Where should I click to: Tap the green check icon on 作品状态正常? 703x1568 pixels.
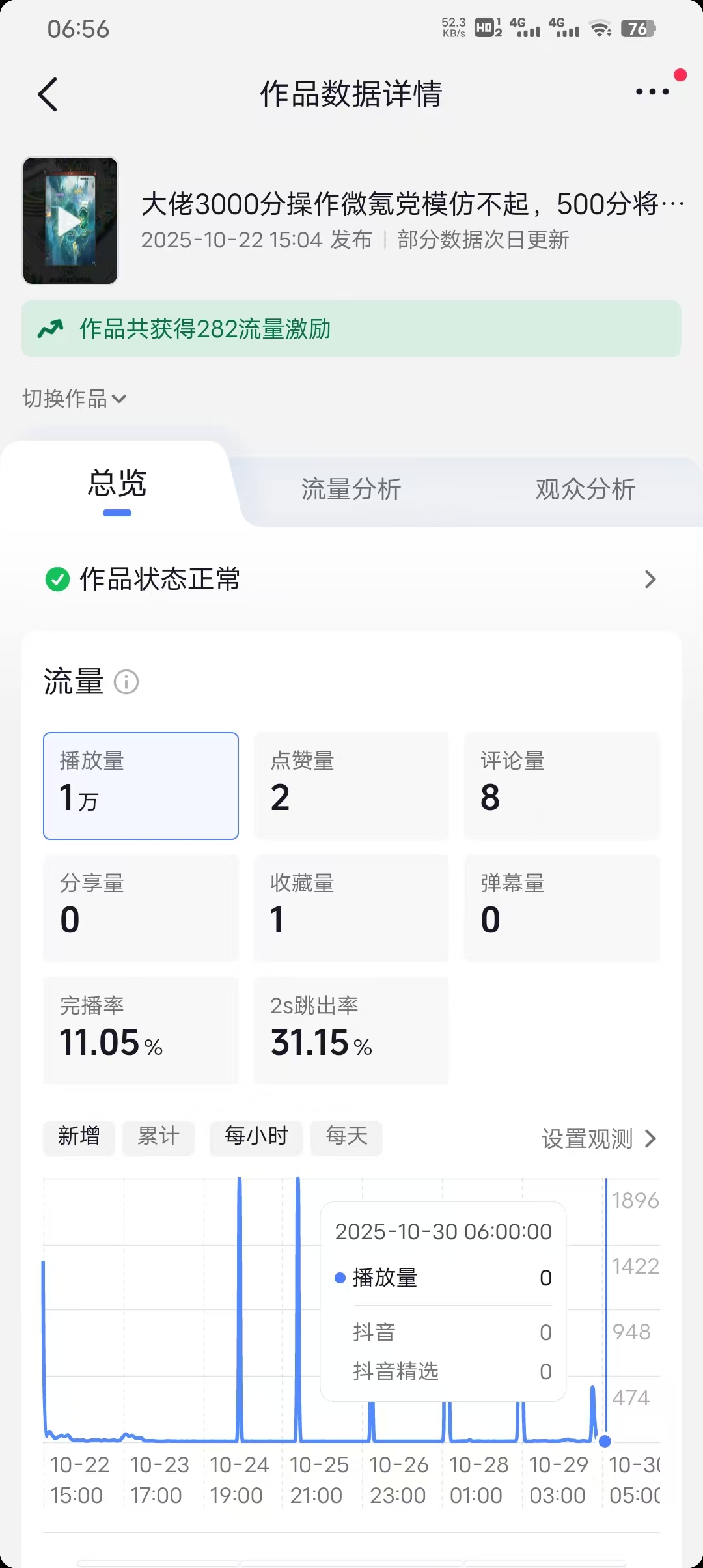[x=56, y=578]
